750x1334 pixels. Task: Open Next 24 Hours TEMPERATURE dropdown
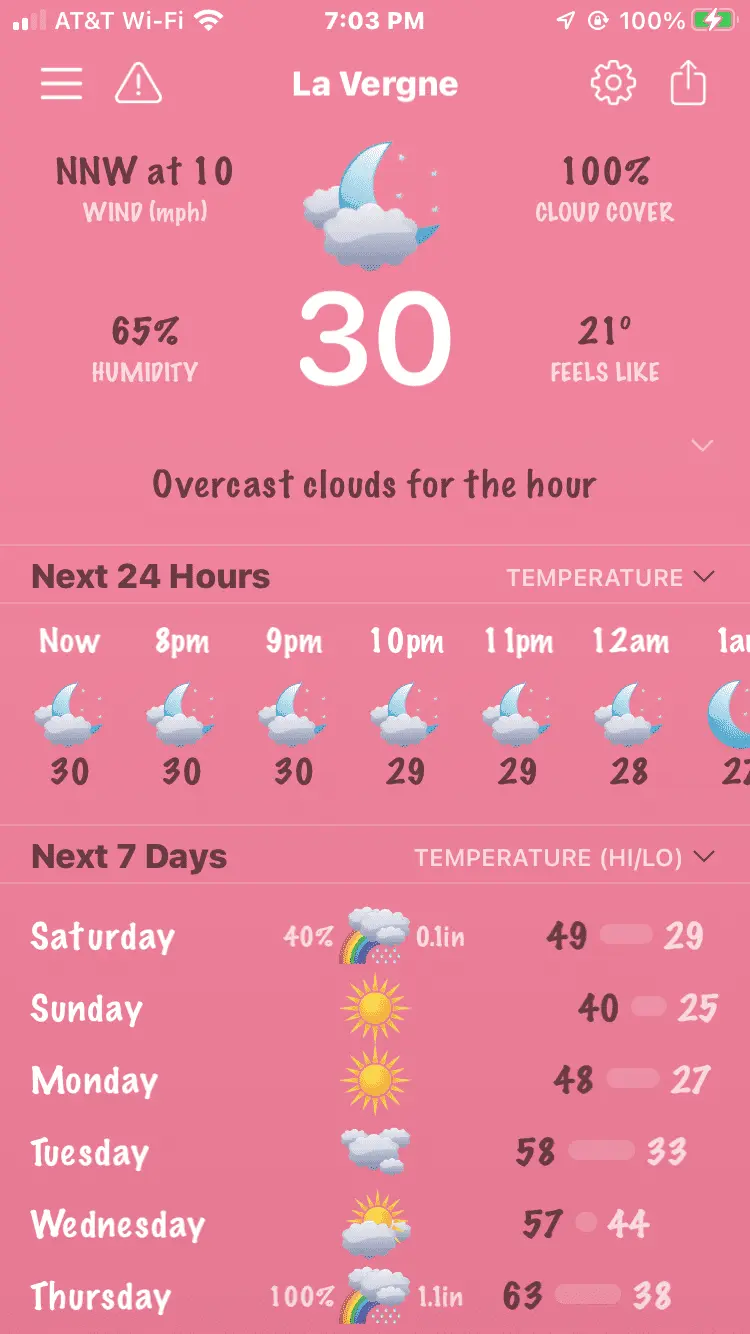[610, 577]
